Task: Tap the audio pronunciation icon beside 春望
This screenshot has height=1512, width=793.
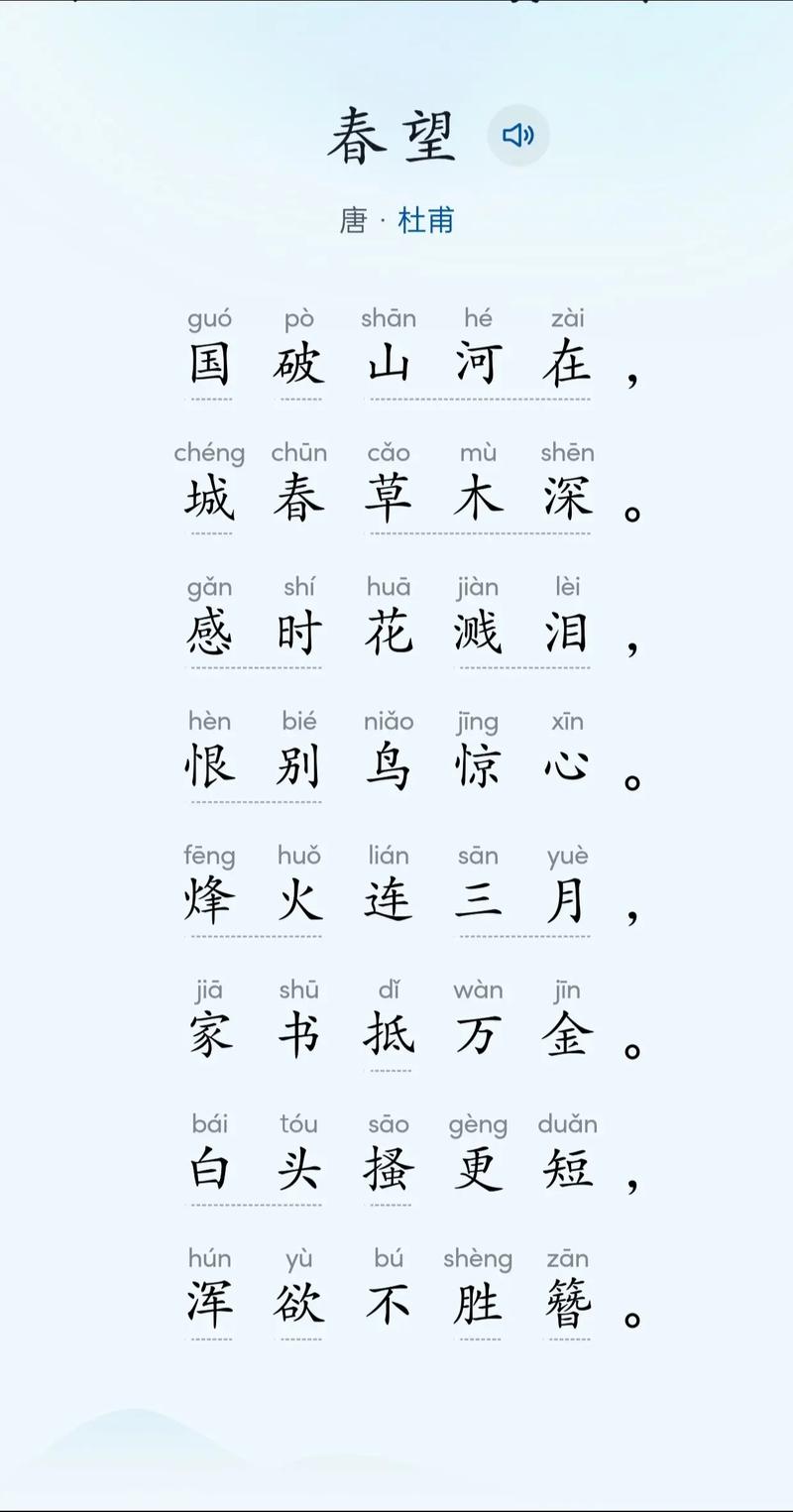Action: [x=519, y=136]
